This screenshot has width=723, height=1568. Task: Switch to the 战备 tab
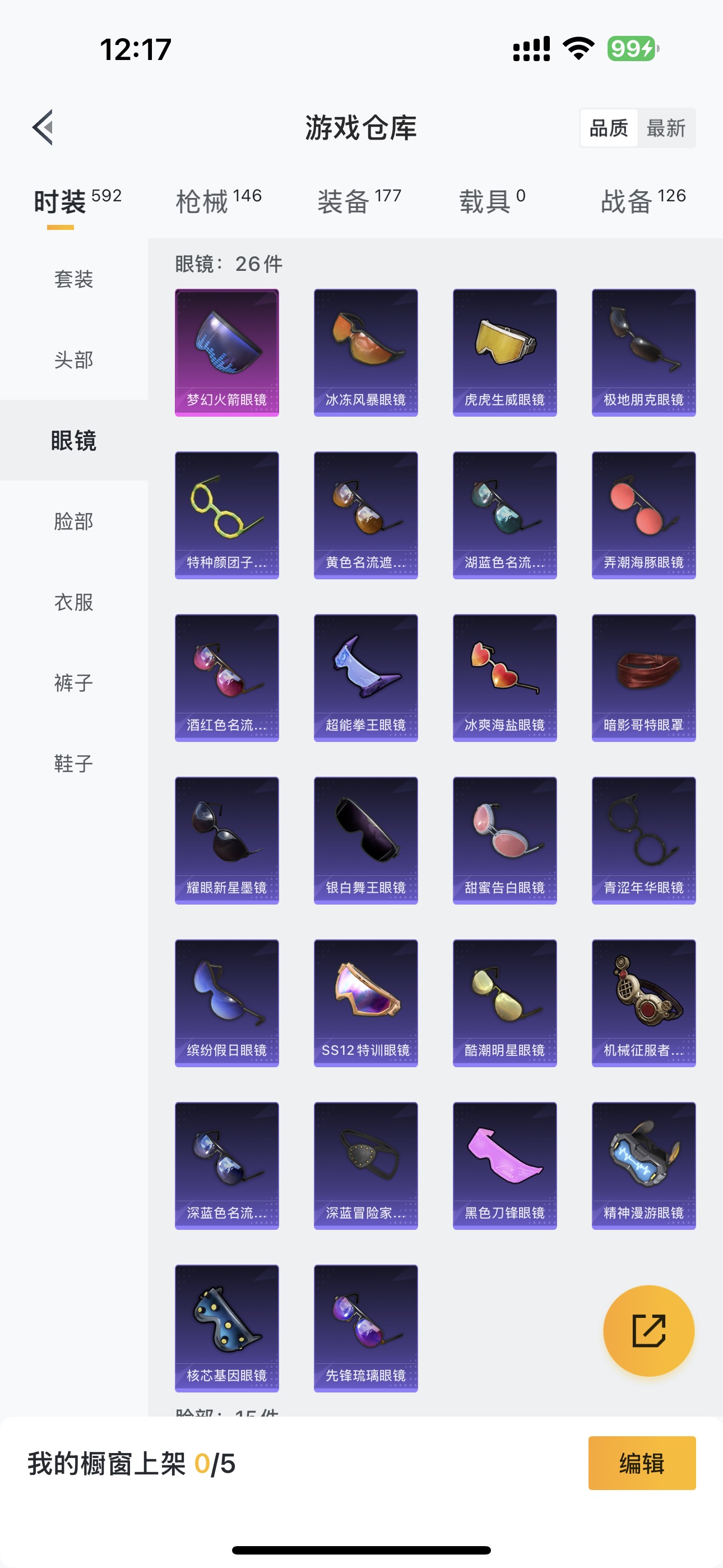tap(643, 201)
